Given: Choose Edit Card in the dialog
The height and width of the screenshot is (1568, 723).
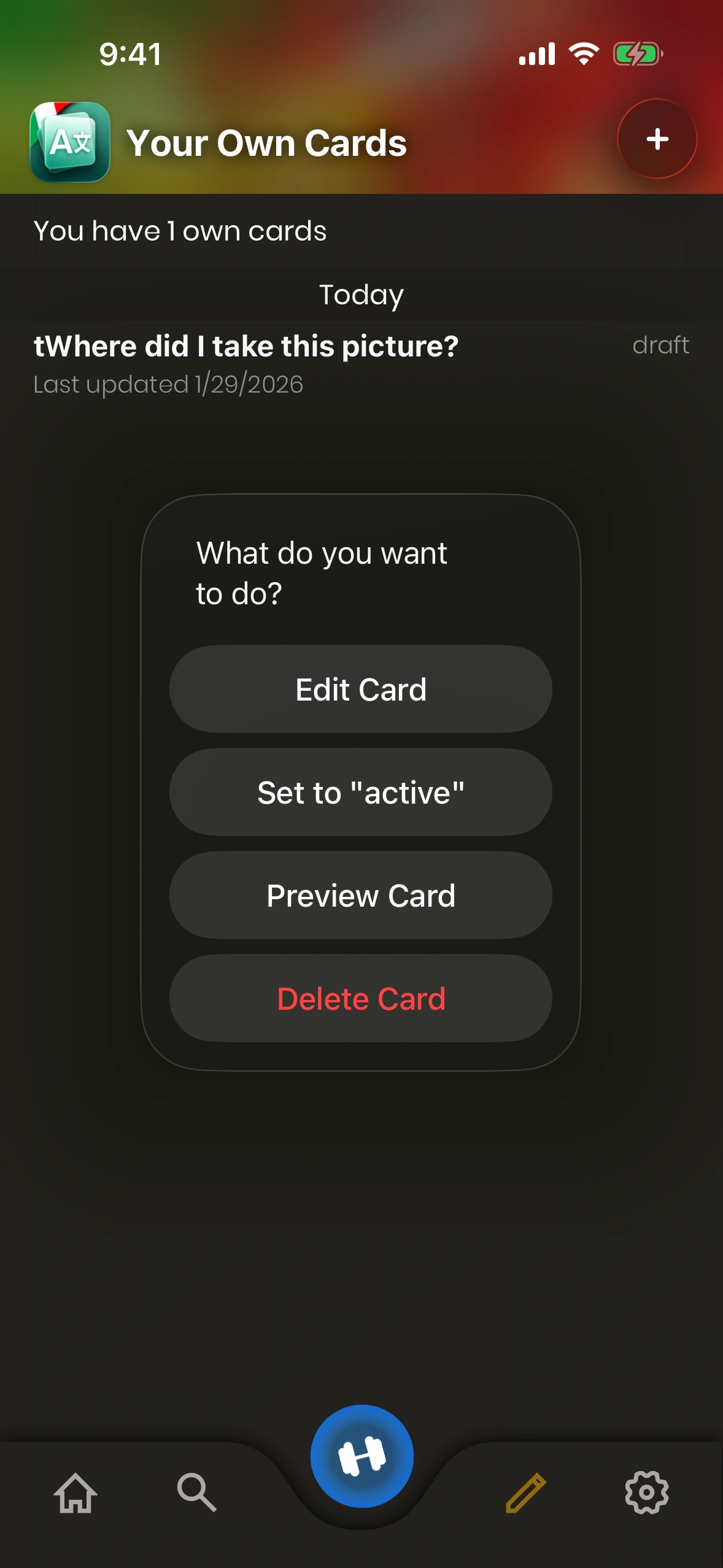Looking at the screenshot, I should 361,689.
